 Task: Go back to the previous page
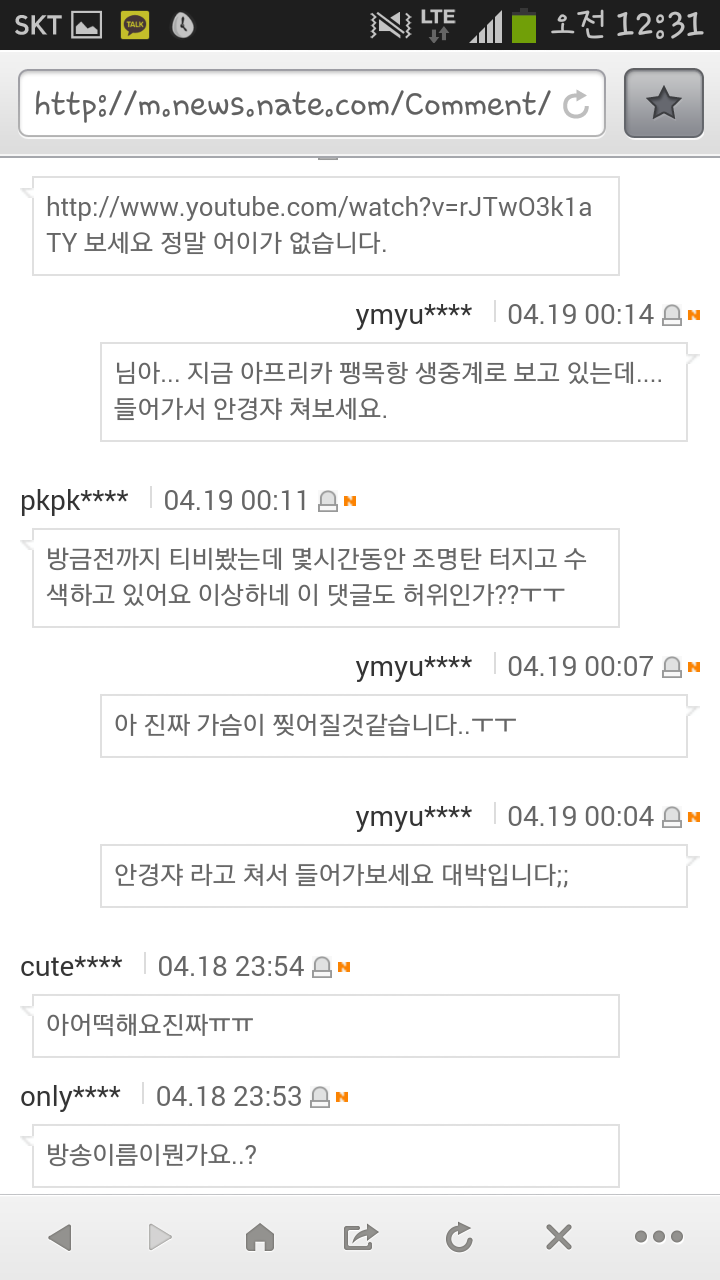(x=60, y=1238)
